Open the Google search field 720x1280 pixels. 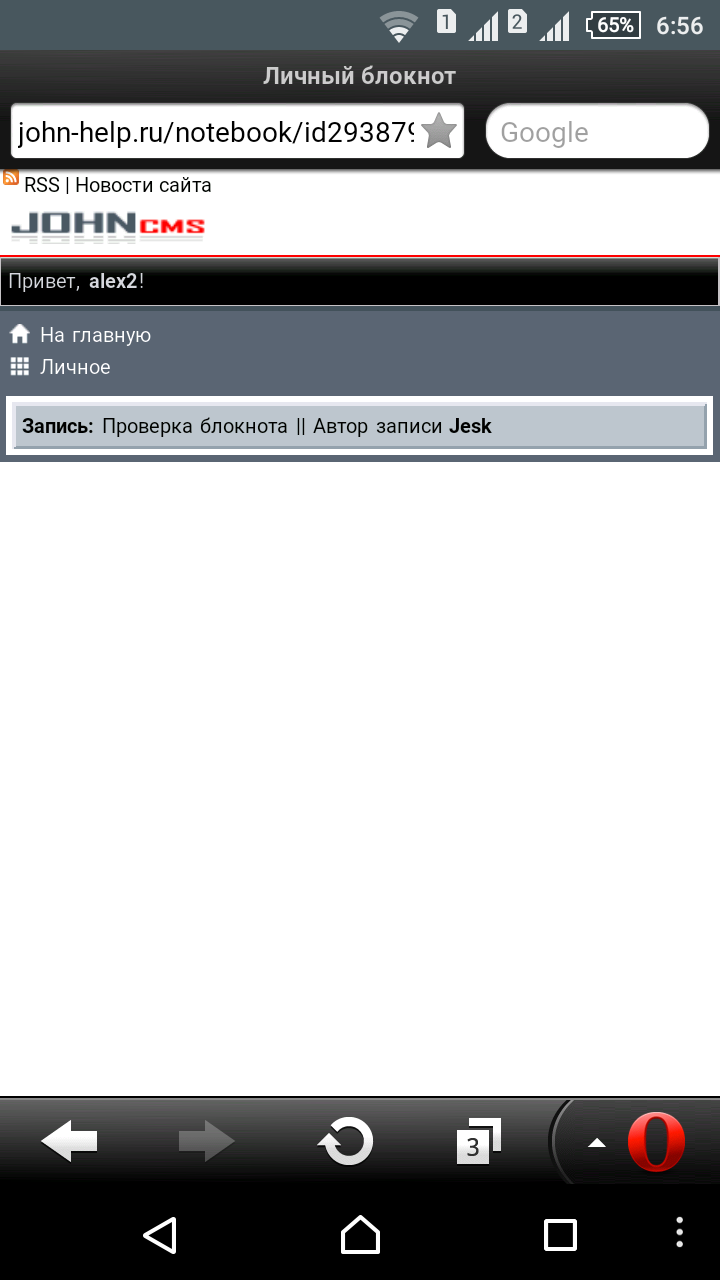(596, 132)
